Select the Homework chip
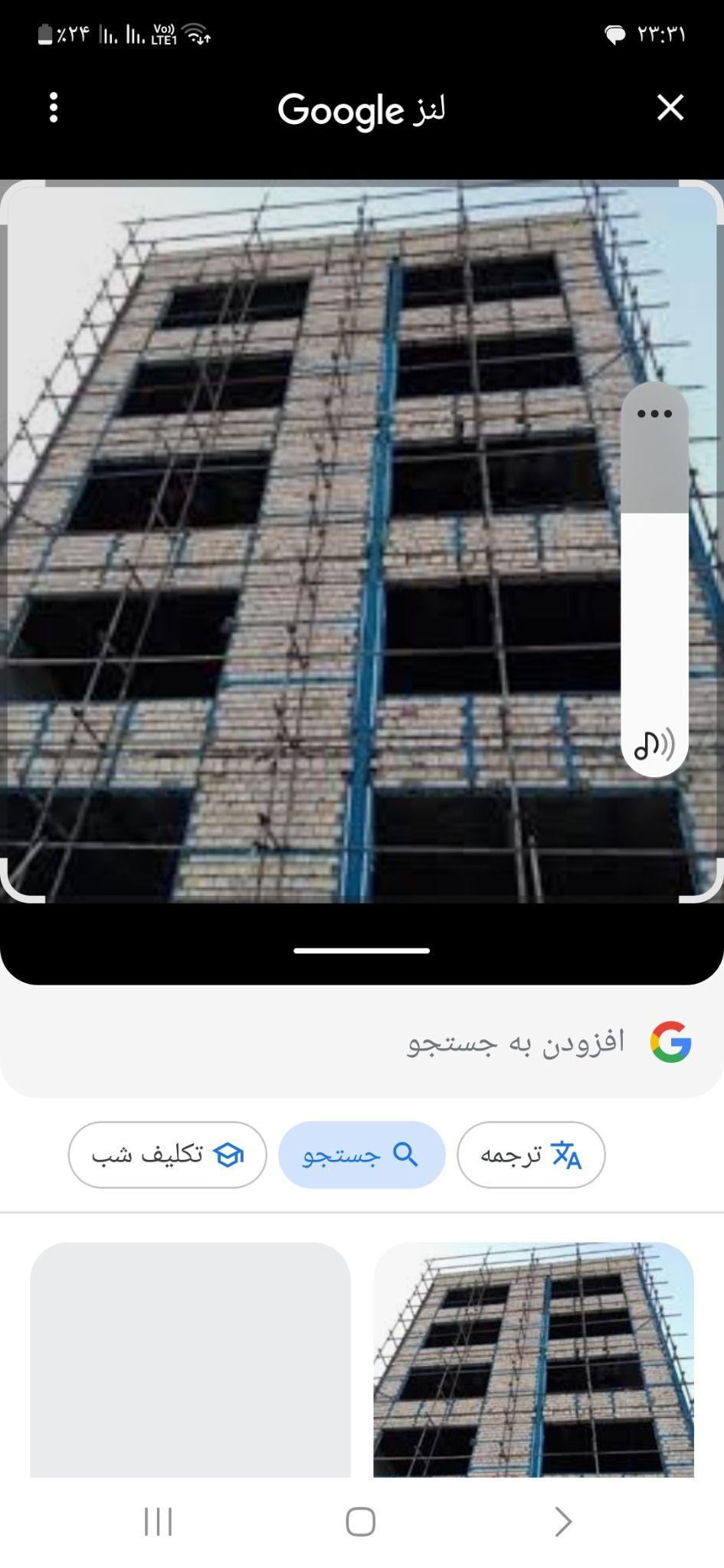724x1568 pixels. pyautogui.click(x=167, y=1155)
